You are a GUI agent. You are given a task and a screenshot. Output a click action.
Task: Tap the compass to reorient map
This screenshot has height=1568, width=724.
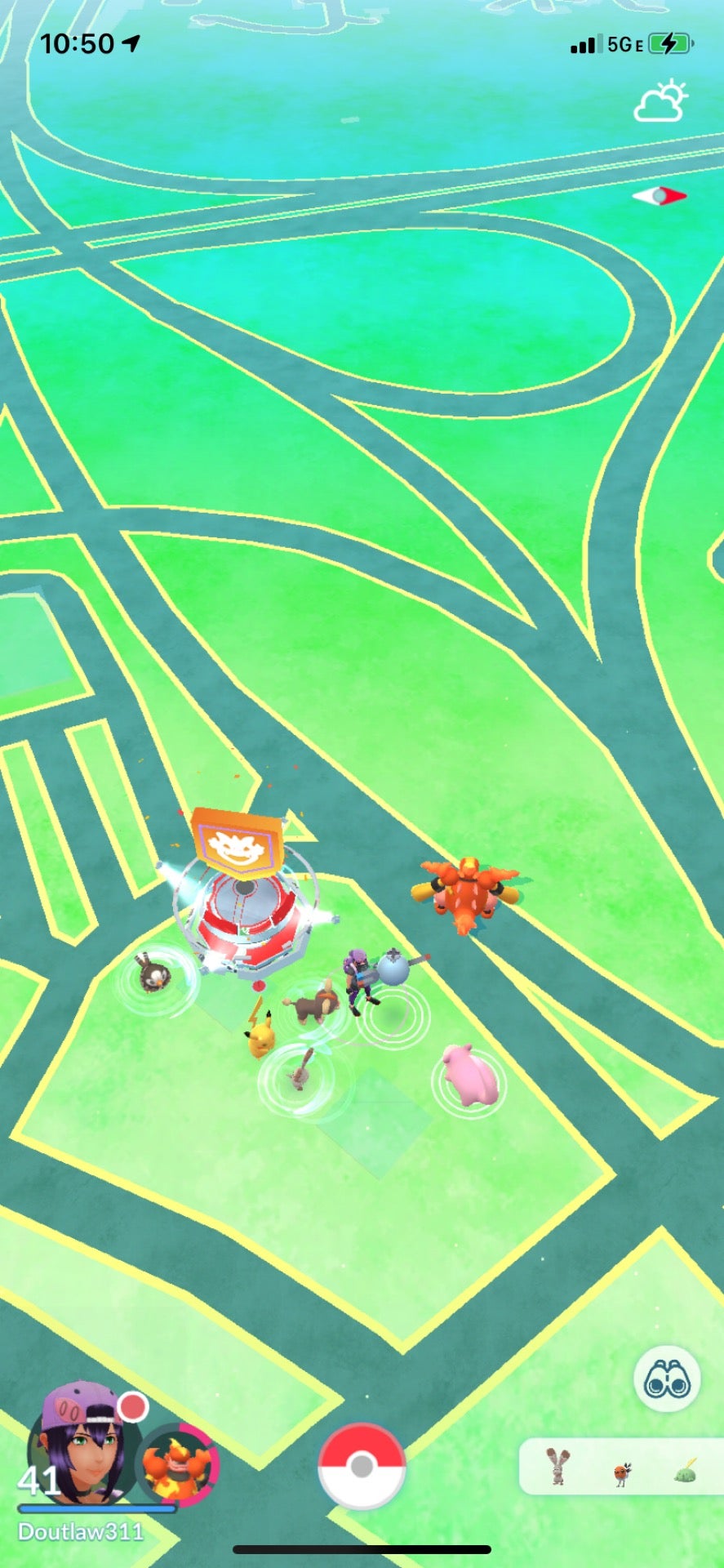click(660, 196)
